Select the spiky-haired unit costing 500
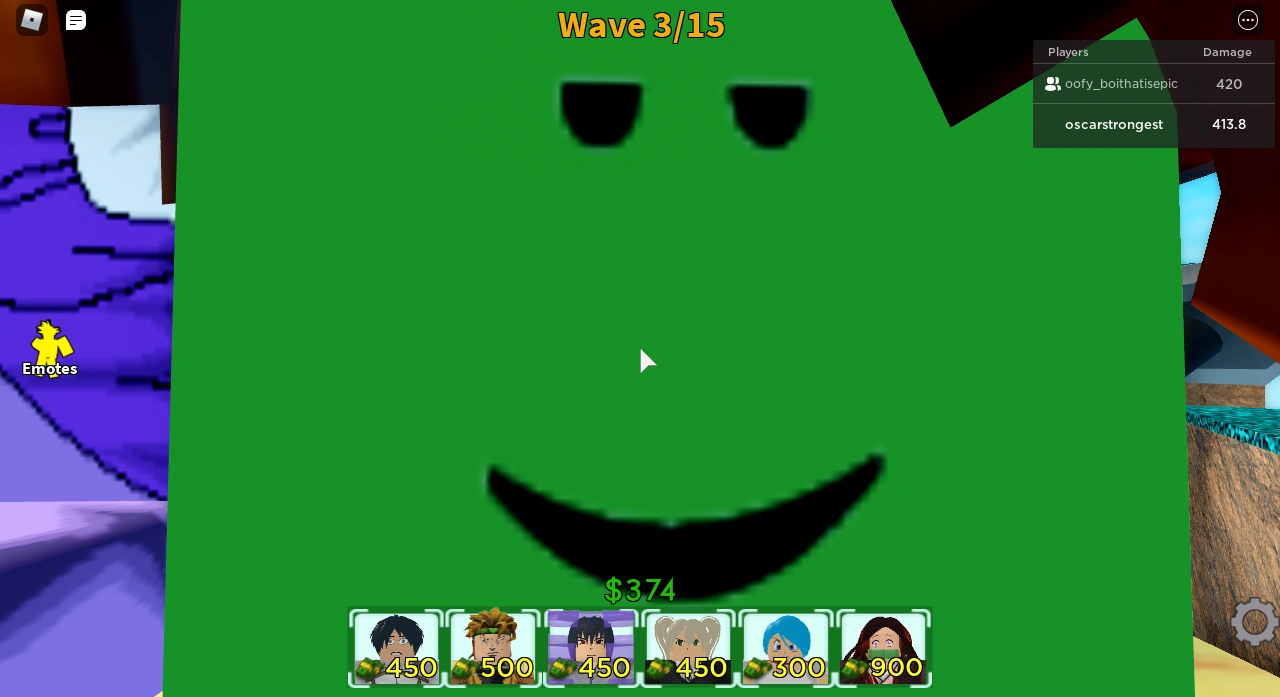The height and width of the screenshot is (697, 1280). (x=493, y=648)
